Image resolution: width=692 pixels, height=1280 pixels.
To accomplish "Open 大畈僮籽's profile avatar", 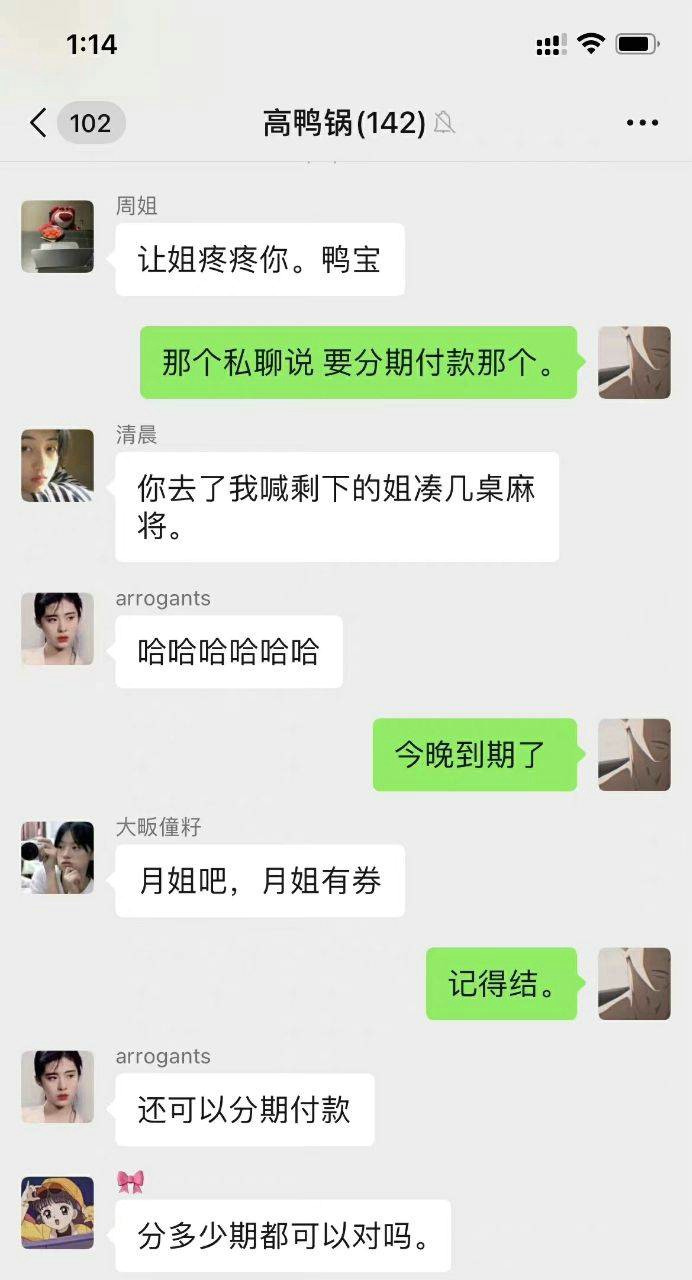I will point(57,858).
